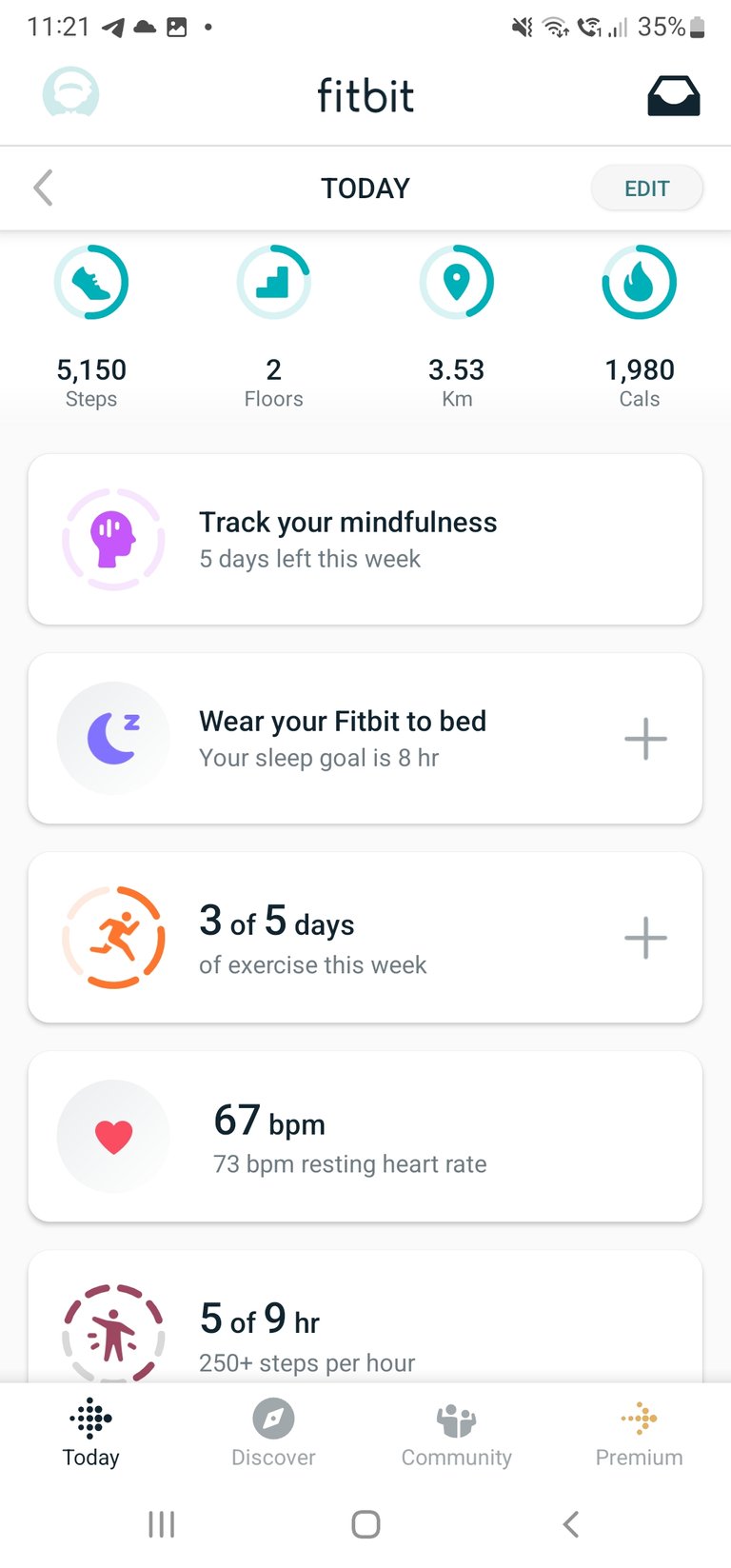
Task: Open the 3 of 5 days exercise card
Action: pos(365,938)
